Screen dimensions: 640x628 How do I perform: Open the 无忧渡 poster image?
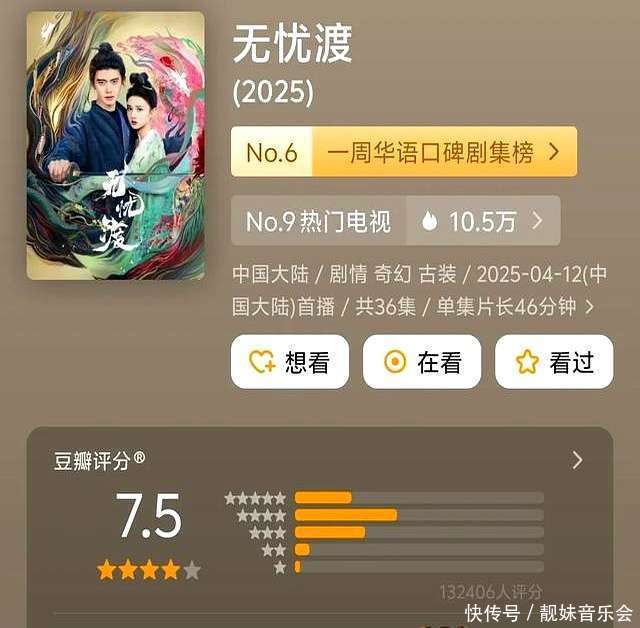coord(115,146)
